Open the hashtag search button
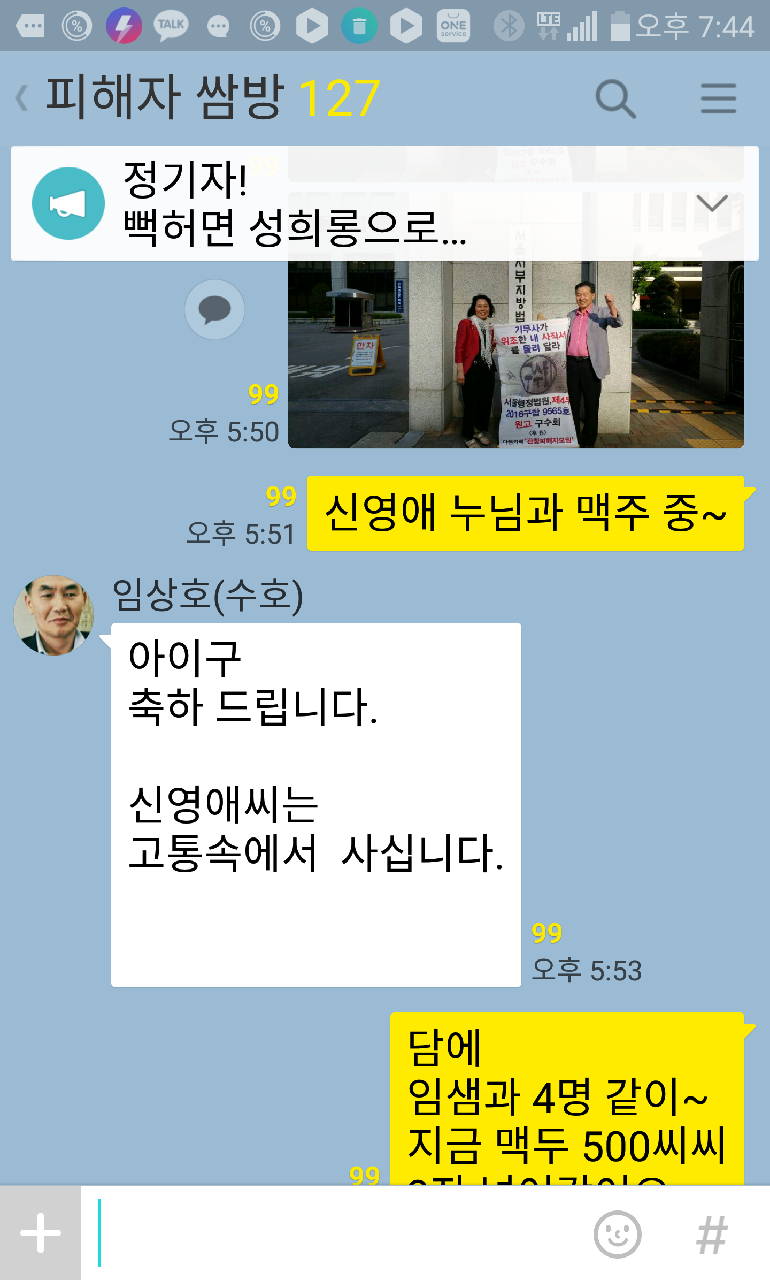Screen dimensions: 770x1280 [x=711, y=1234]
